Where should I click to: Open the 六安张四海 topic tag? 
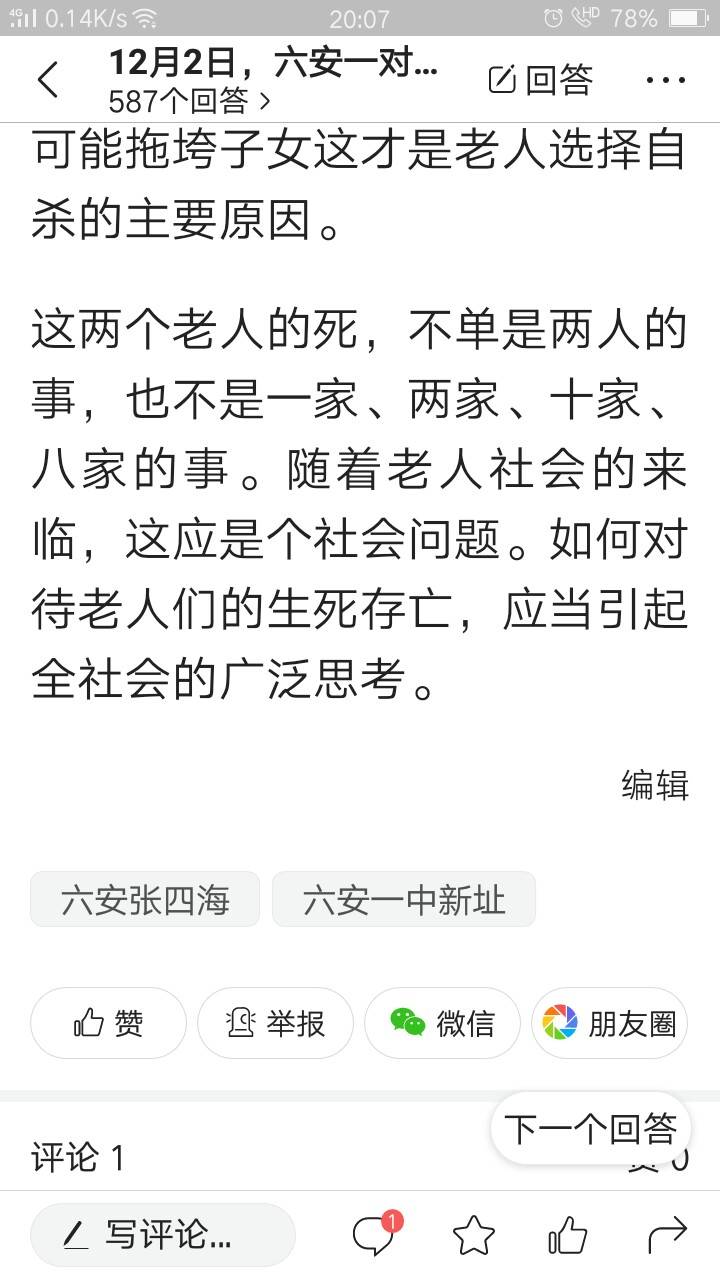pos(145,899)
